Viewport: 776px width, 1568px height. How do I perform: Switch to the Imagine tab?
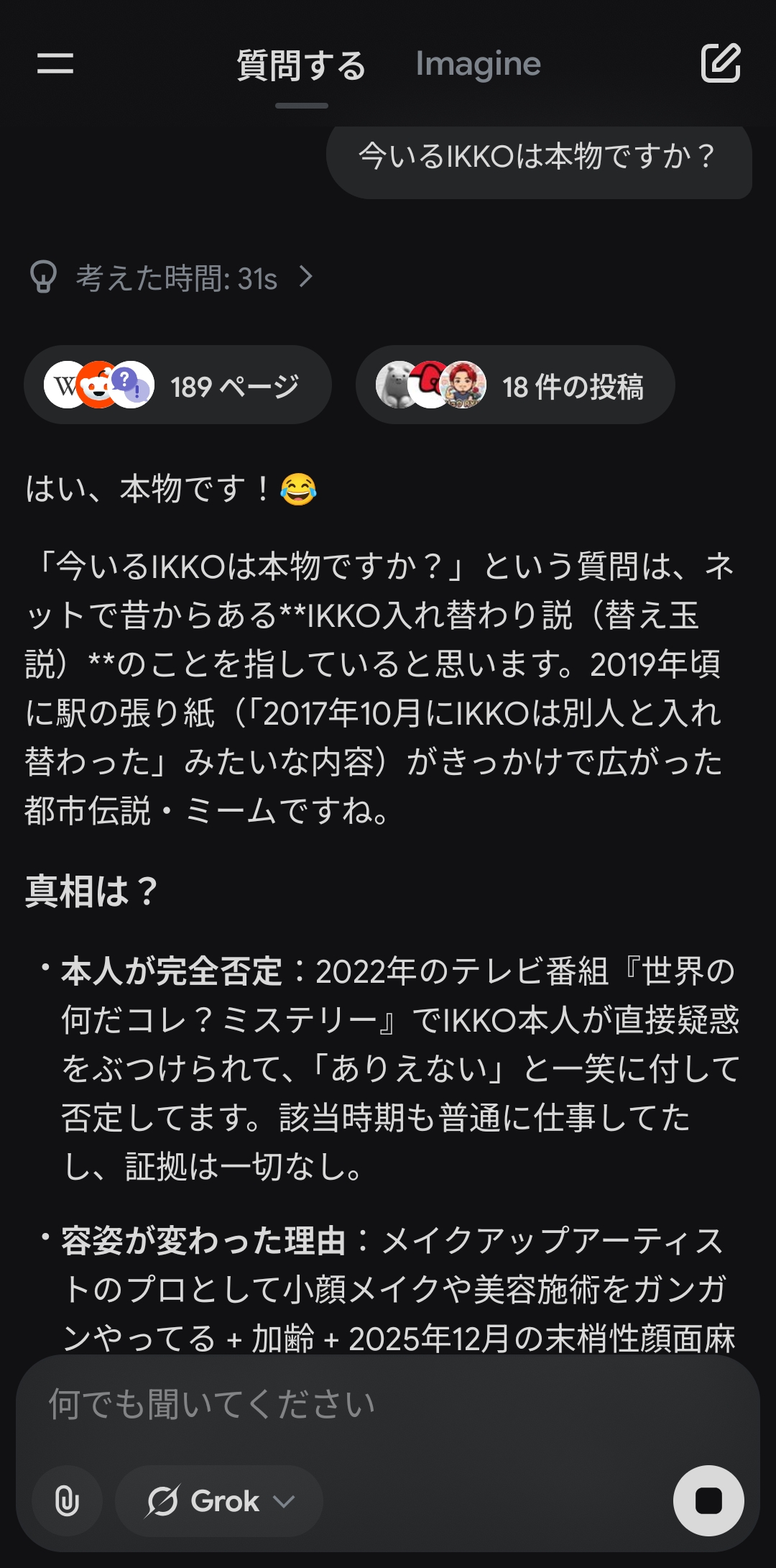pyautogui.click(x=478, y=65)
